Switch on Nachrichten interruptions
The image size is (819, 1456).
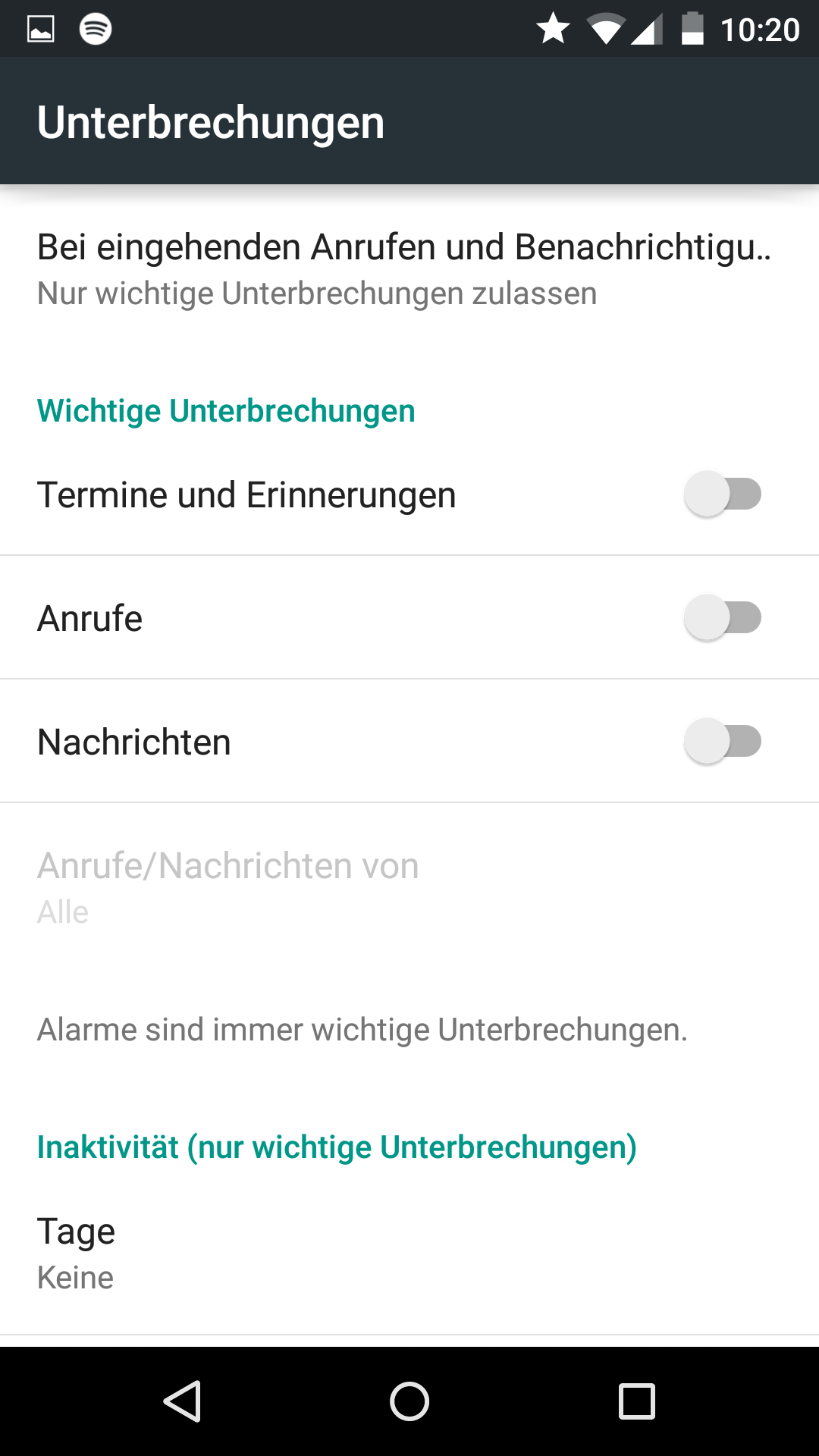point(722,742)
